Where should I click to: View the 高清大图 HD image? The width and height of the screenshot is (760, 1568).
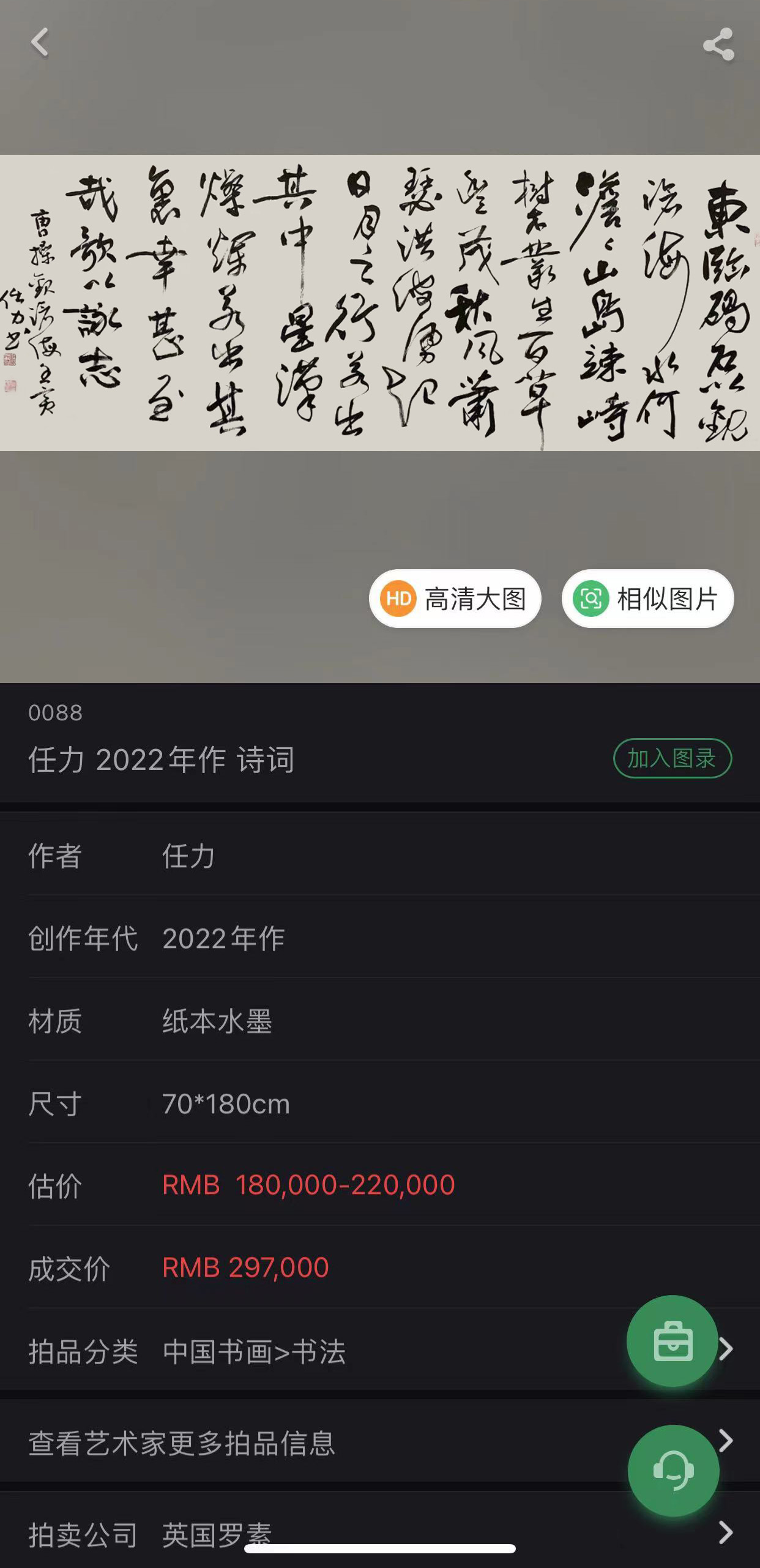click(455, 599)
